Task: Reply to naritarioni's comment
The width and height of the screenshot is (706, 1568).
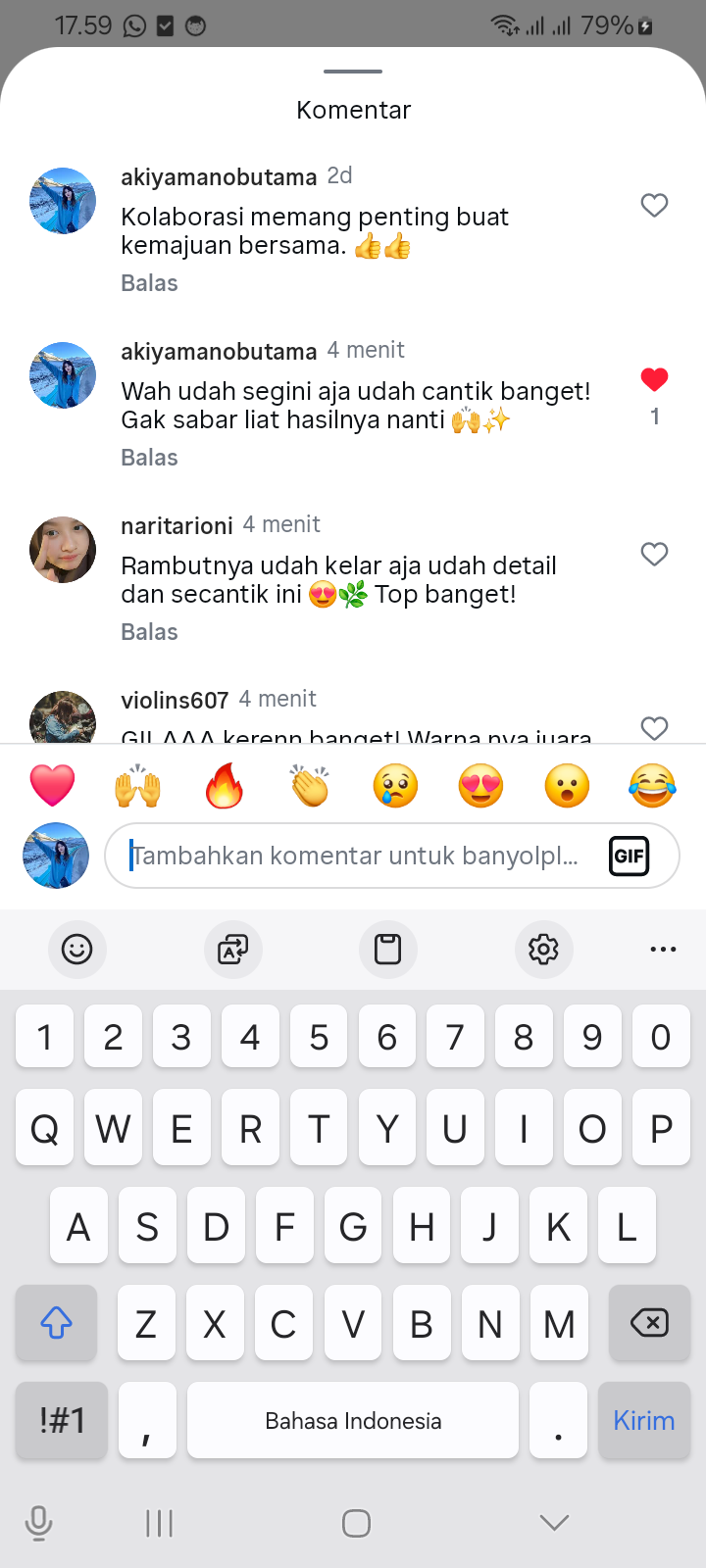Action: pyautogui.click(x=149, y=632)
